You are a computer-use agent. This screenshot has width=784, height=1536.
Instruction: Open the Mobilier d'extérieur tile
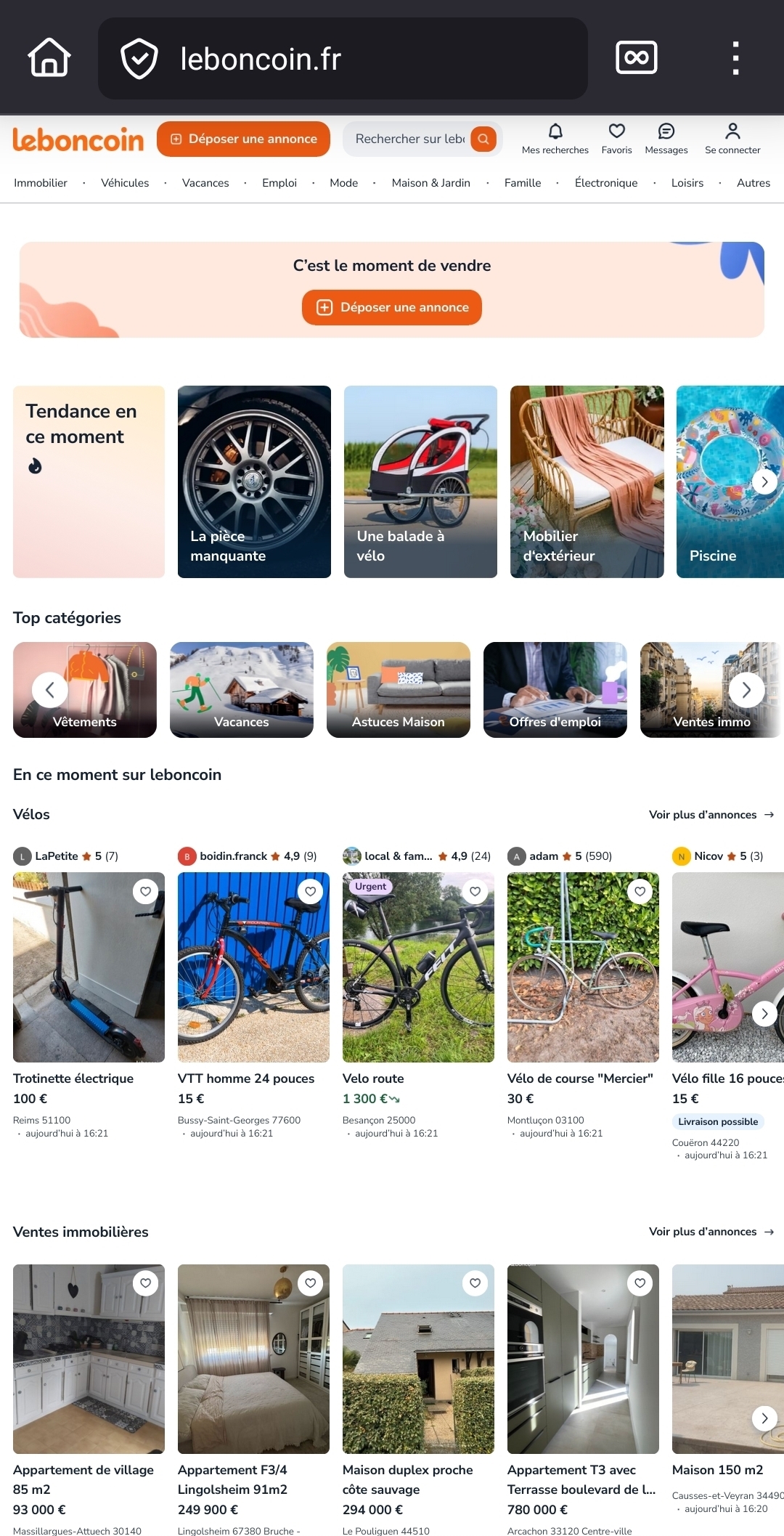pyautogui.click(x=587, y=481)
